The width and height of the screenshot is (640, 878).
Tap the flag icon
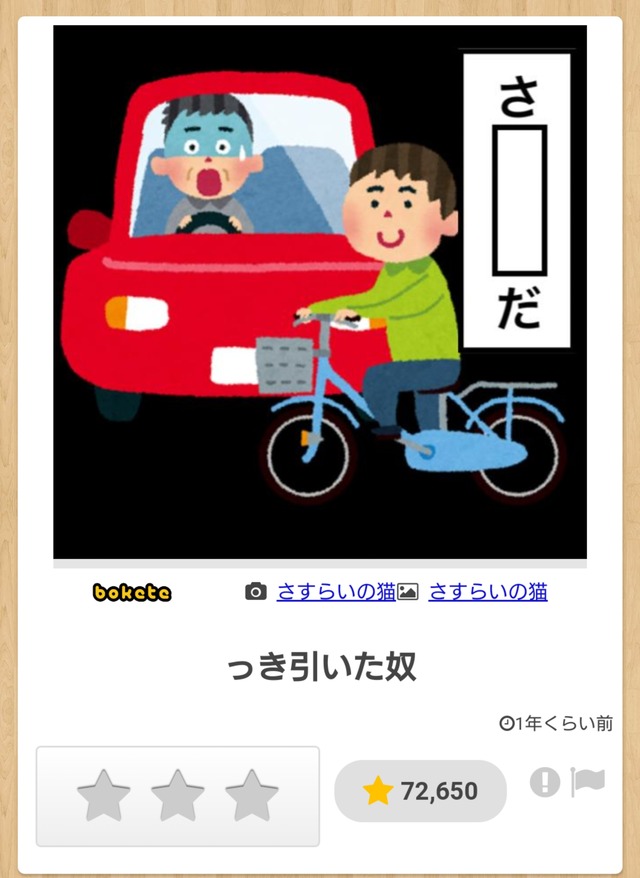(588, 782)
